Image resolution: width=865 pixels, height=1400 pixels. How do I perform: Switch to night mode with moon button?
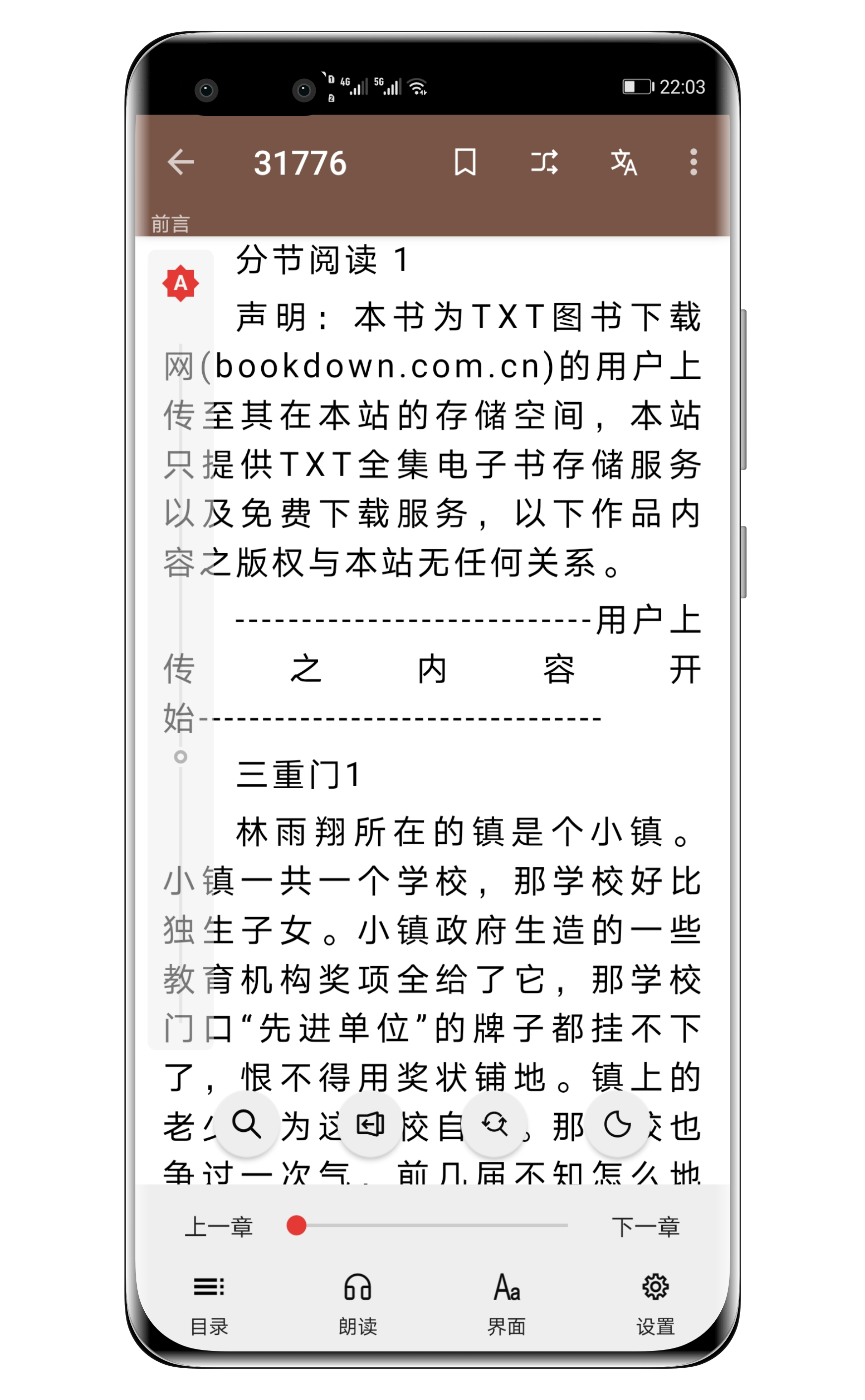pos(618,1124)
